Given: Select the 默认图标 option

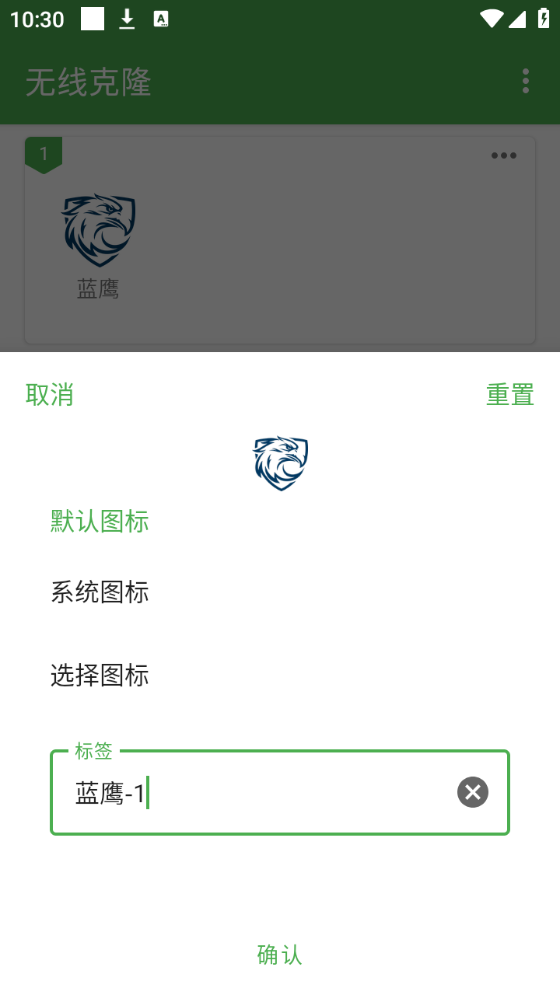Looking at the screenshot, I should (x=100, y=522).
